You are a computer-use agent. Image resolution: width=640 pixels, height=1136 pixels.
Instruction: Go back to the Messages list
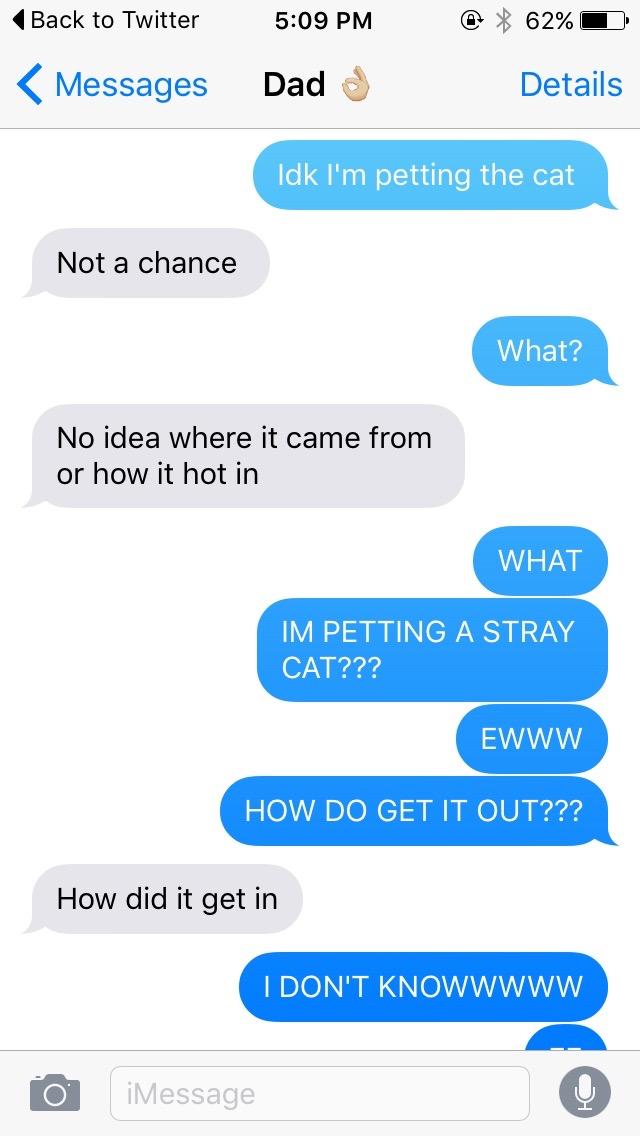(112, 85)
